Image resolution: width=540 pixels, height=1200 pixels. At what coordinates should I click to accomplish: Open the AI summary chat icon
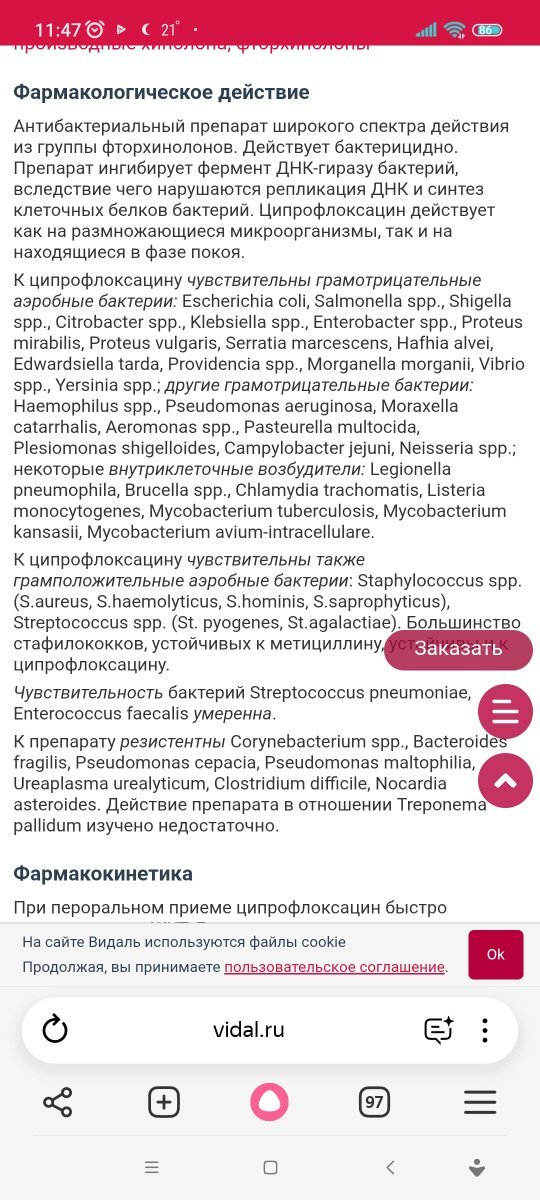pos(438,1030)
